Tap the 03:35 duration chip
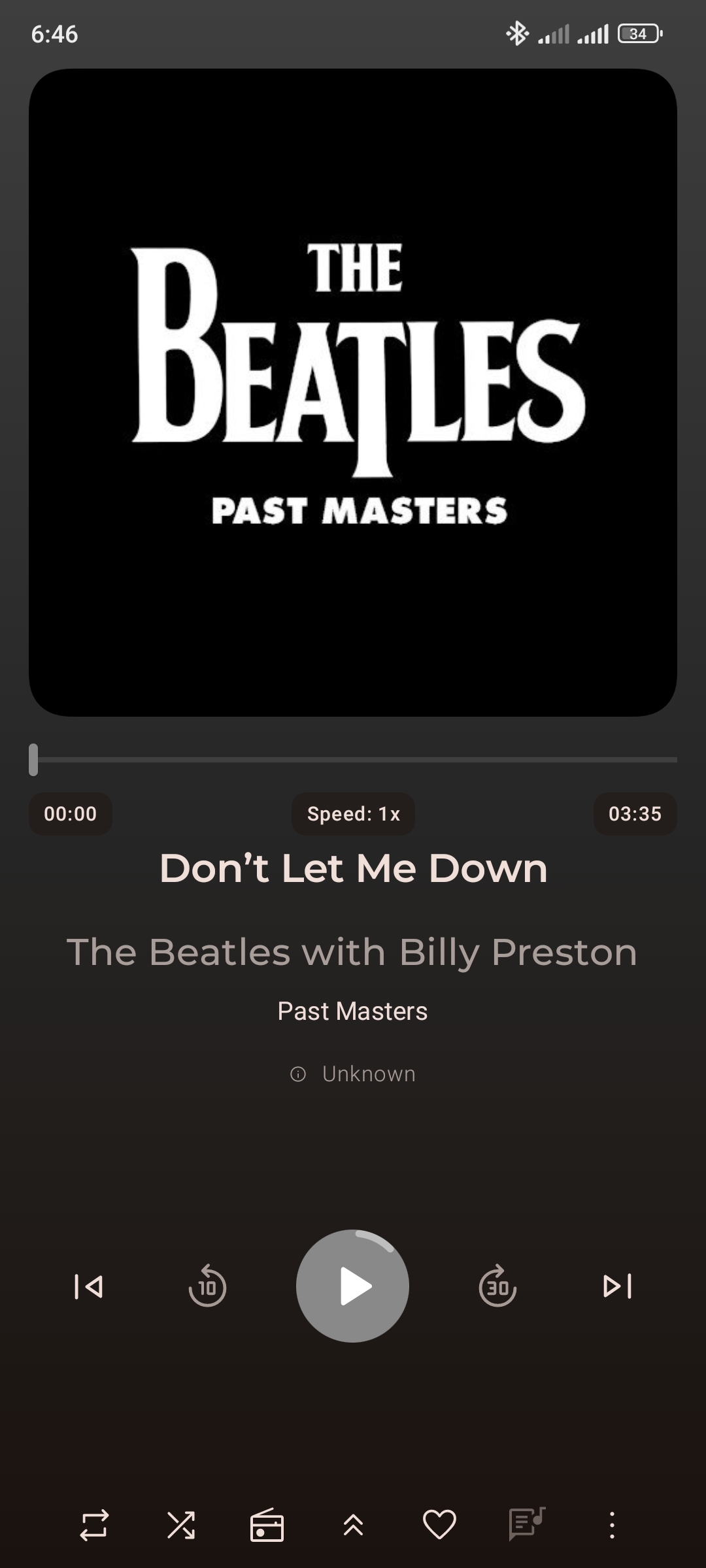 tap(635, 814)
